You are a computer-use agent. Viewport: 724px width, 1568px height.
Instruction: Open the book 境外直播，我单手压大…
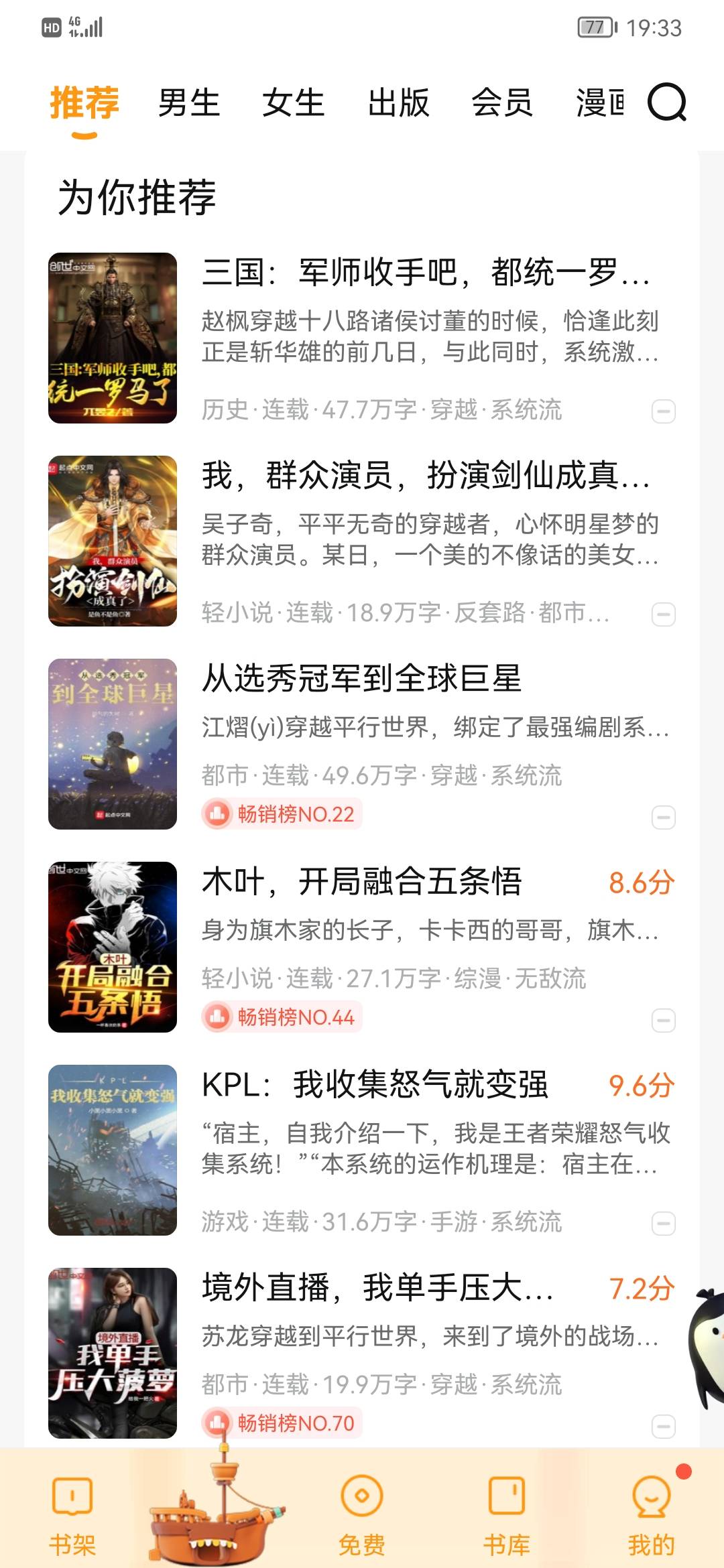coord(379,1287)
